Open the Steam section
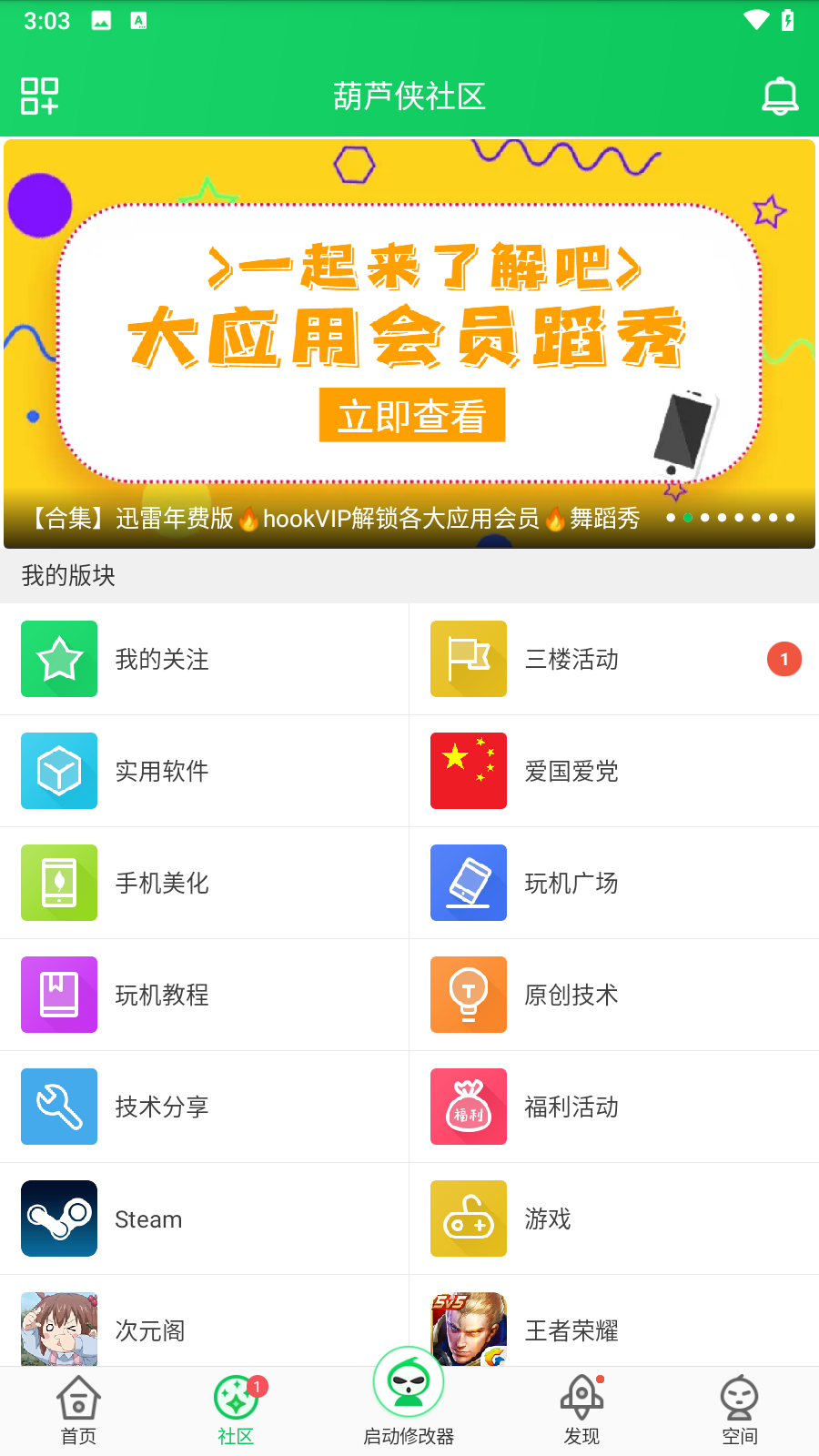The width and height of the screenshot is (819, 1456). point(205,1218)
